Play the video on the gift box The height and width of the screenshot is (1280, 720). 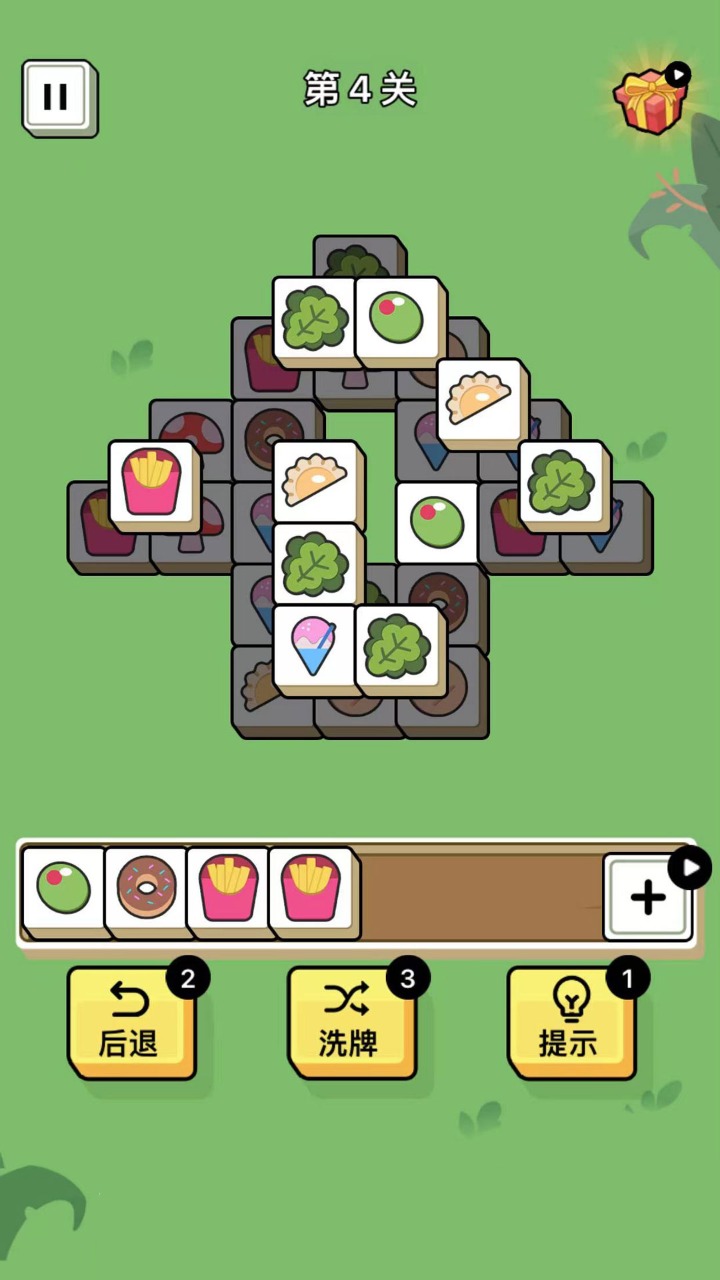coord(679,72)
